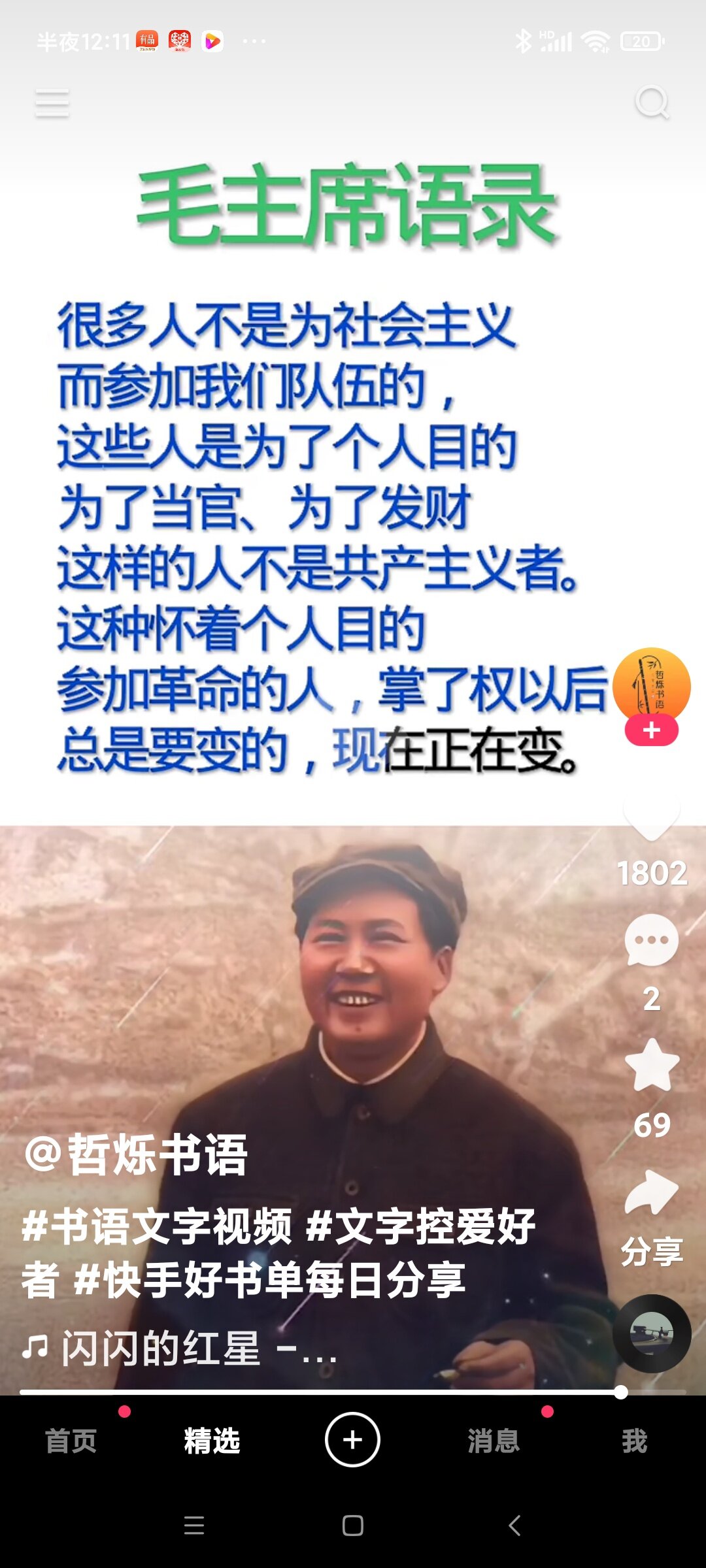Viewport: 706px width, 1568px height.
Task: Open the hamburger menu
Action: [52, 104]
